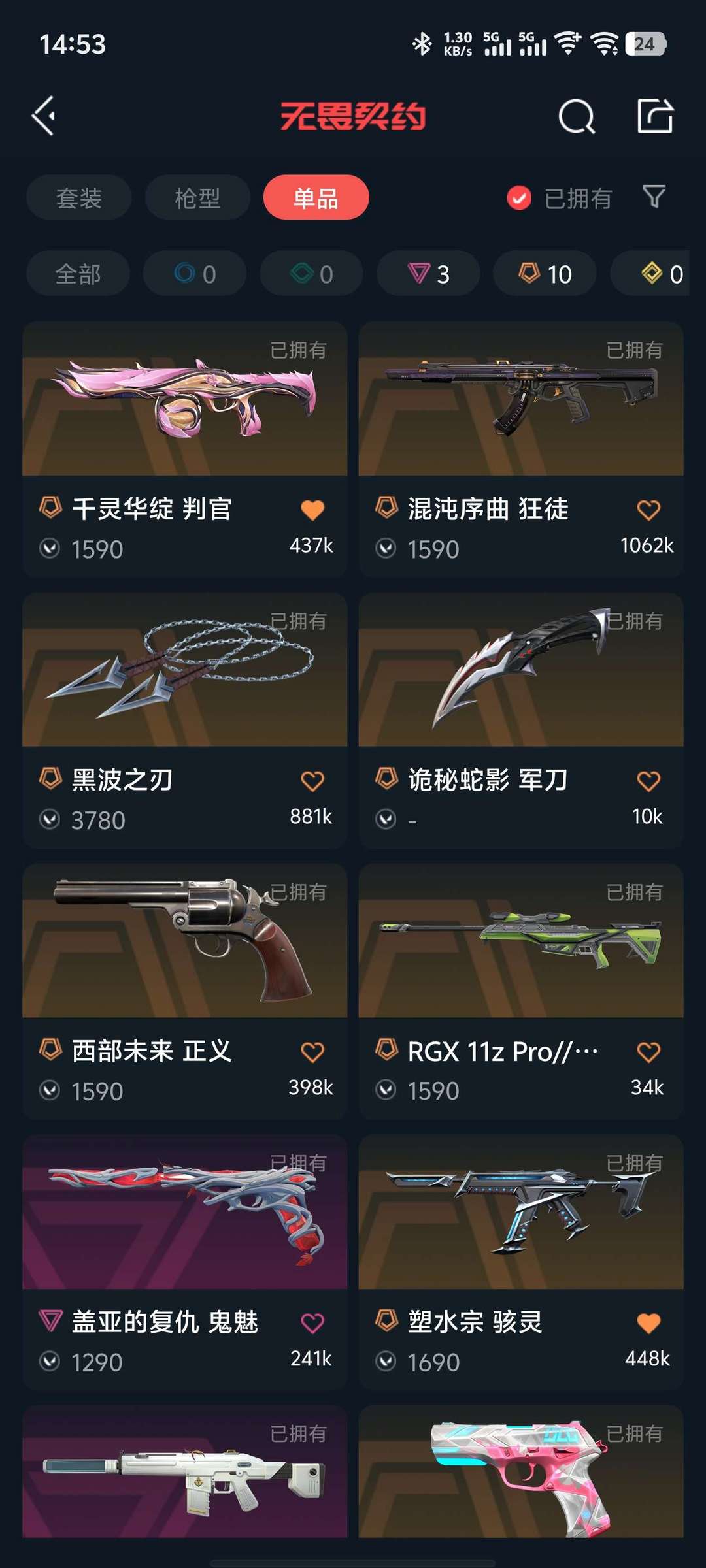The image size is (706, 1568).
Task: Like the 混沌序曲 狂徒 skin
Action: tap(648, 510)
